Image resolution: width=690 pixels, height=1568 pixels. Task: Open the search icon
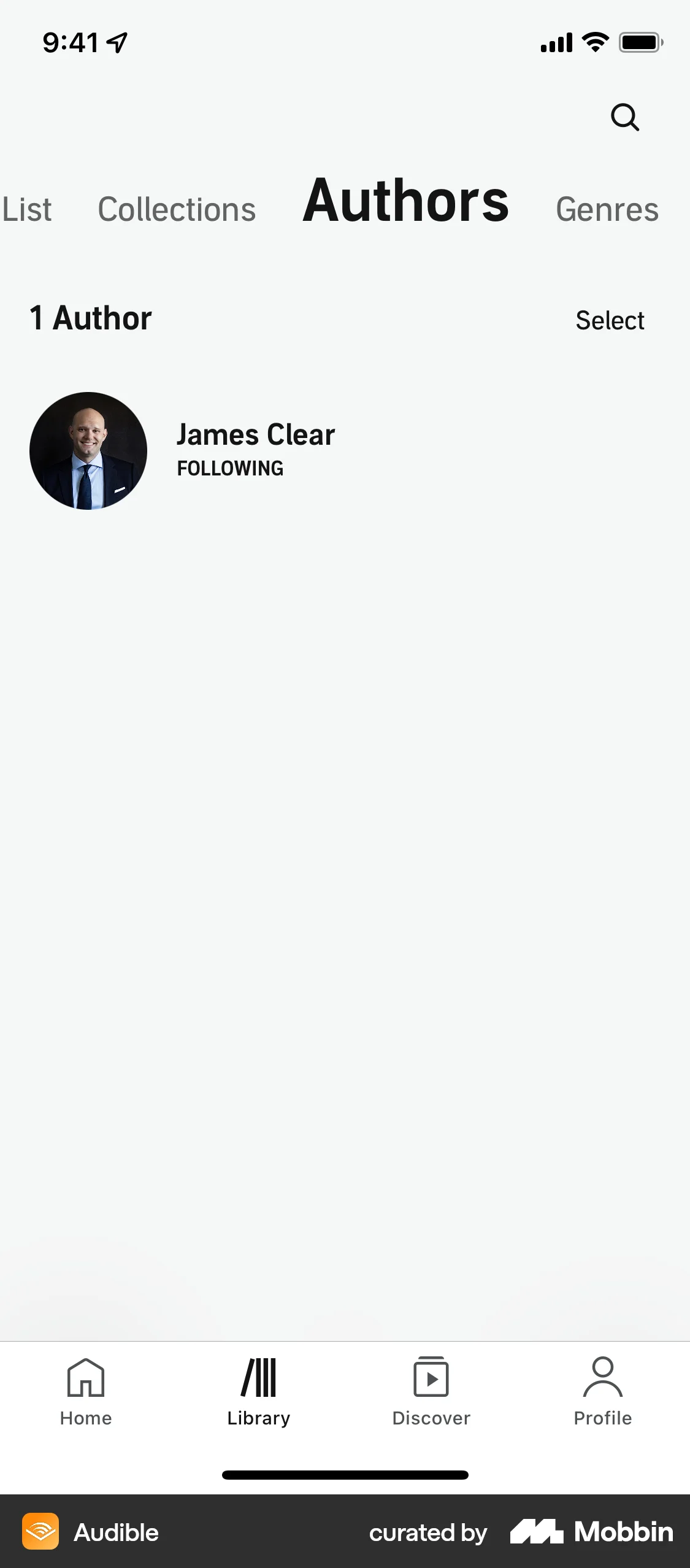pos(625,117)
